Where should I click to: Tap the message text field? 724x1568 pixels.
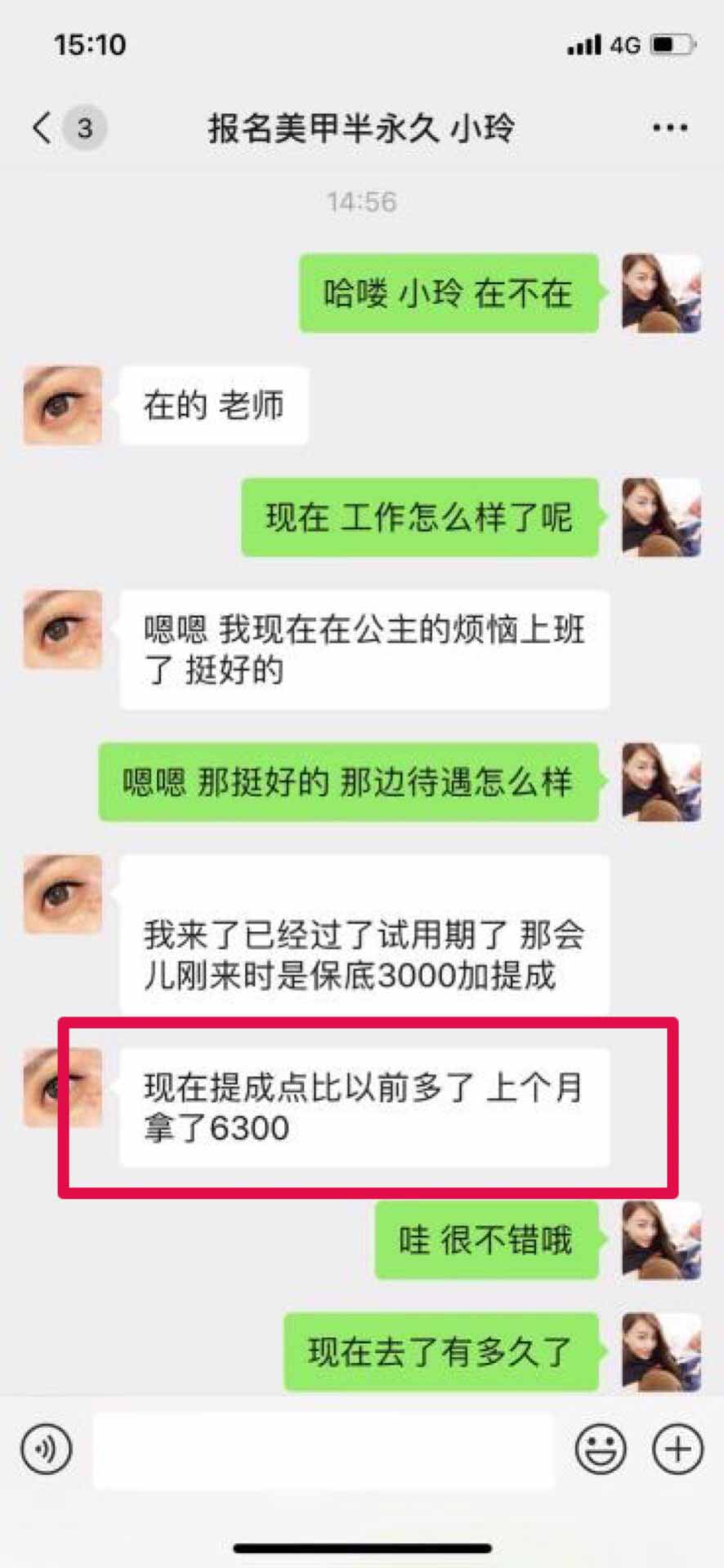(x=323, y=1450)
